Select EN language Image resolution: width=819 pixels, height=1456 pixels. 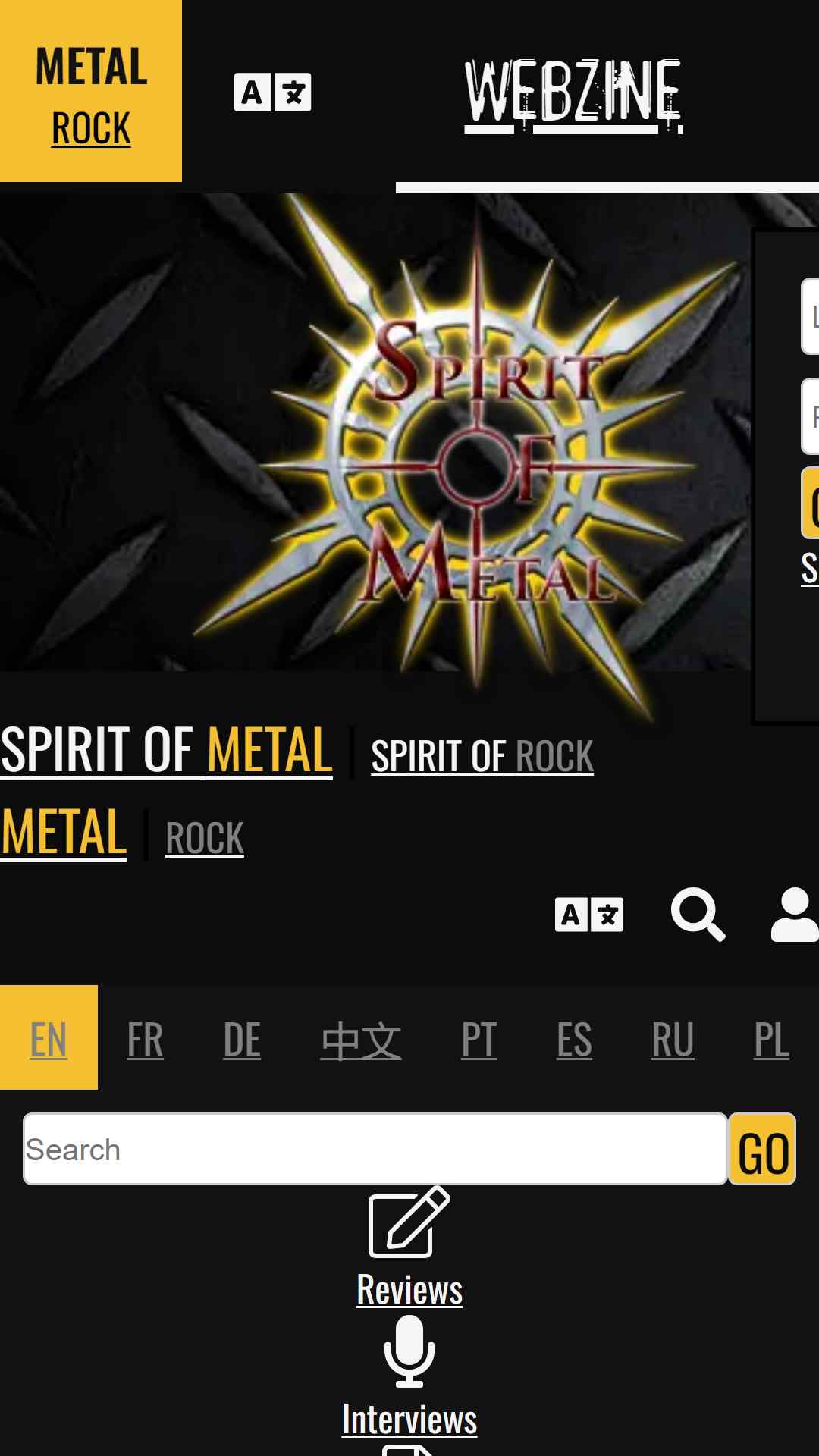pos(49,1037)
